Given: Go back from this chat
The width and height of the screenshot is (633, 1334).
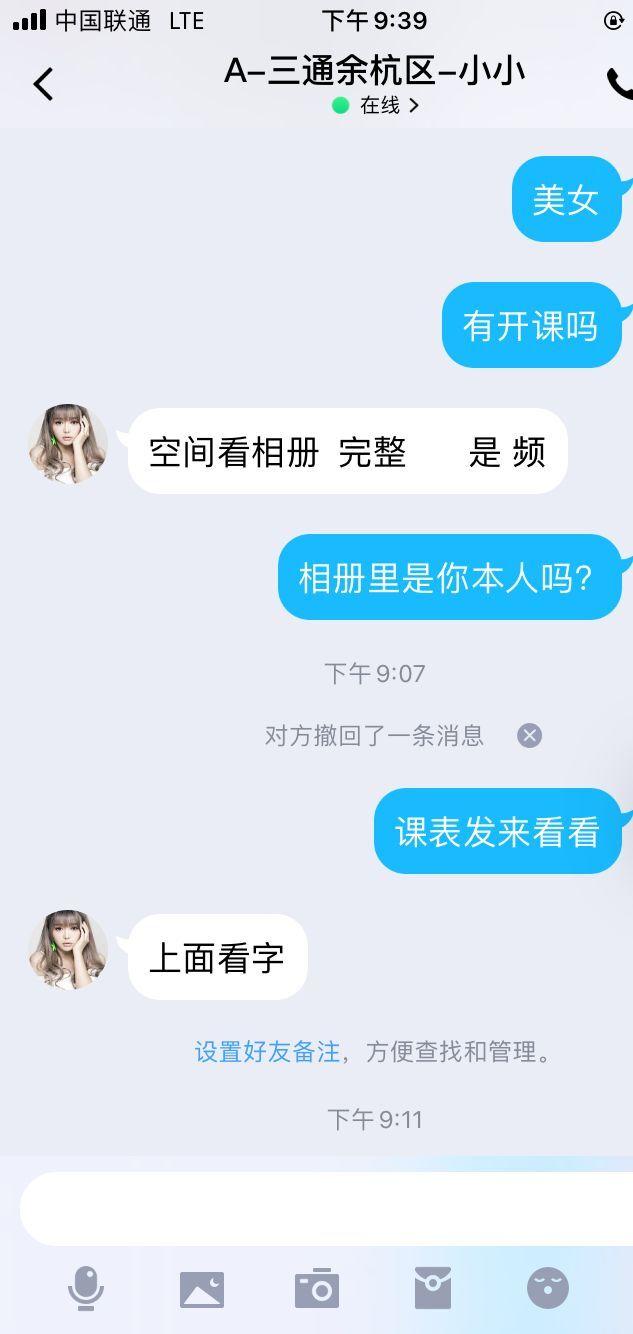Looking at the screenshot, I should point(43,85).
